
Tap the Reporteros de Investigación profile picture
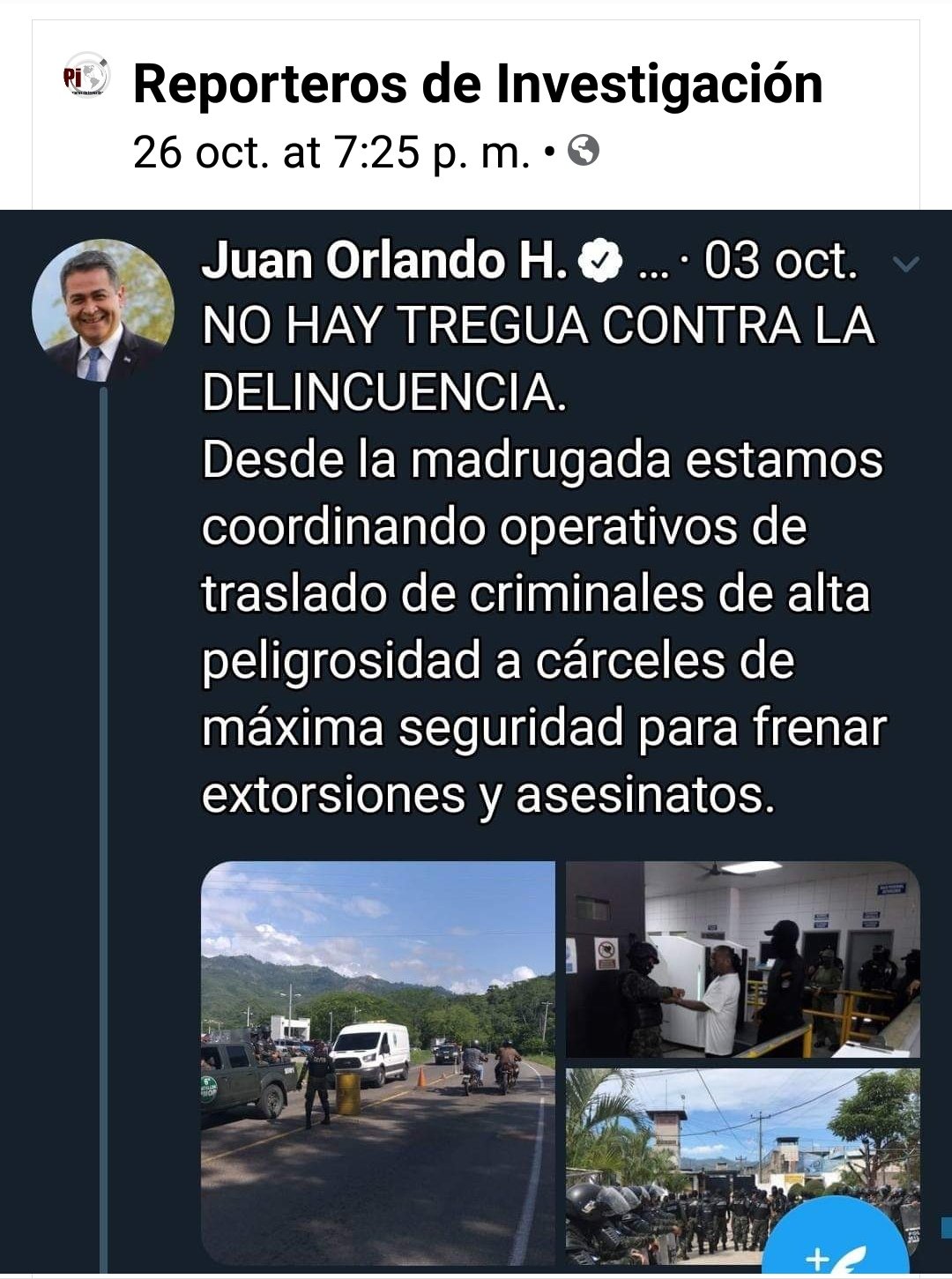tap(86, 78)
